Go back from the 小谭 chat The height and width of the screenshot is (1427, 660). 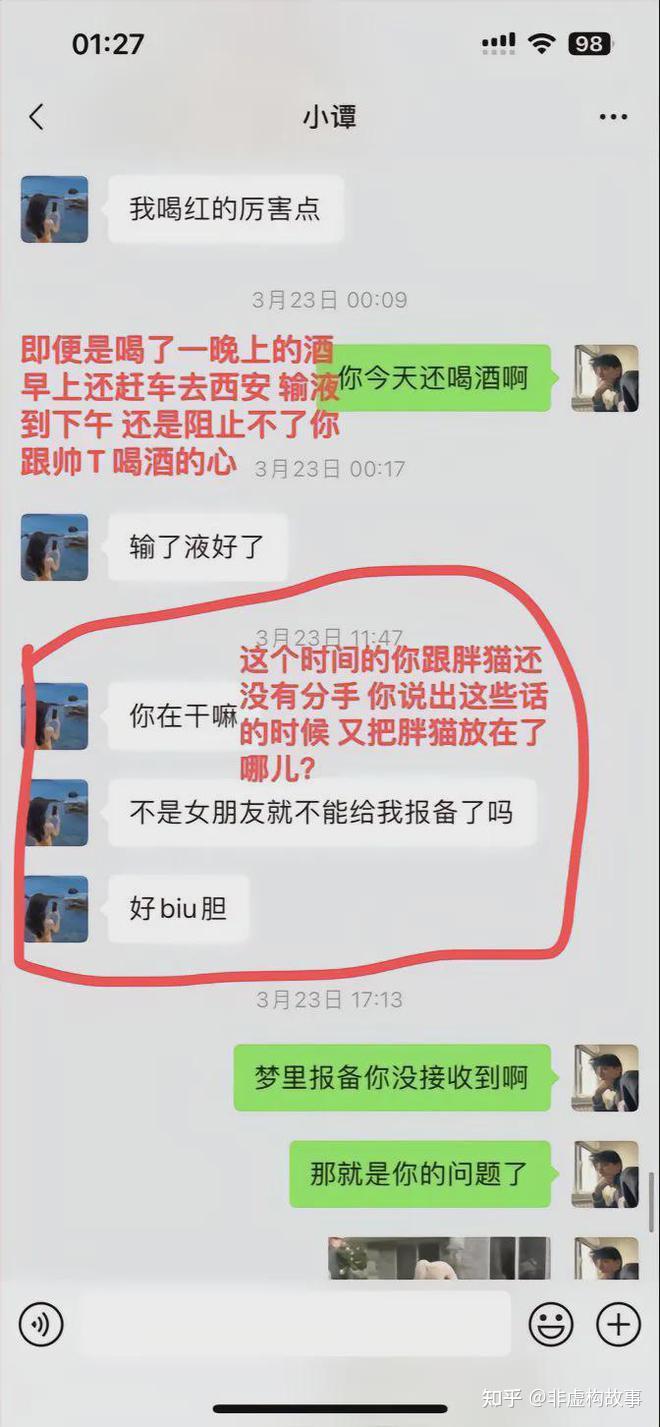click(37, 117)
